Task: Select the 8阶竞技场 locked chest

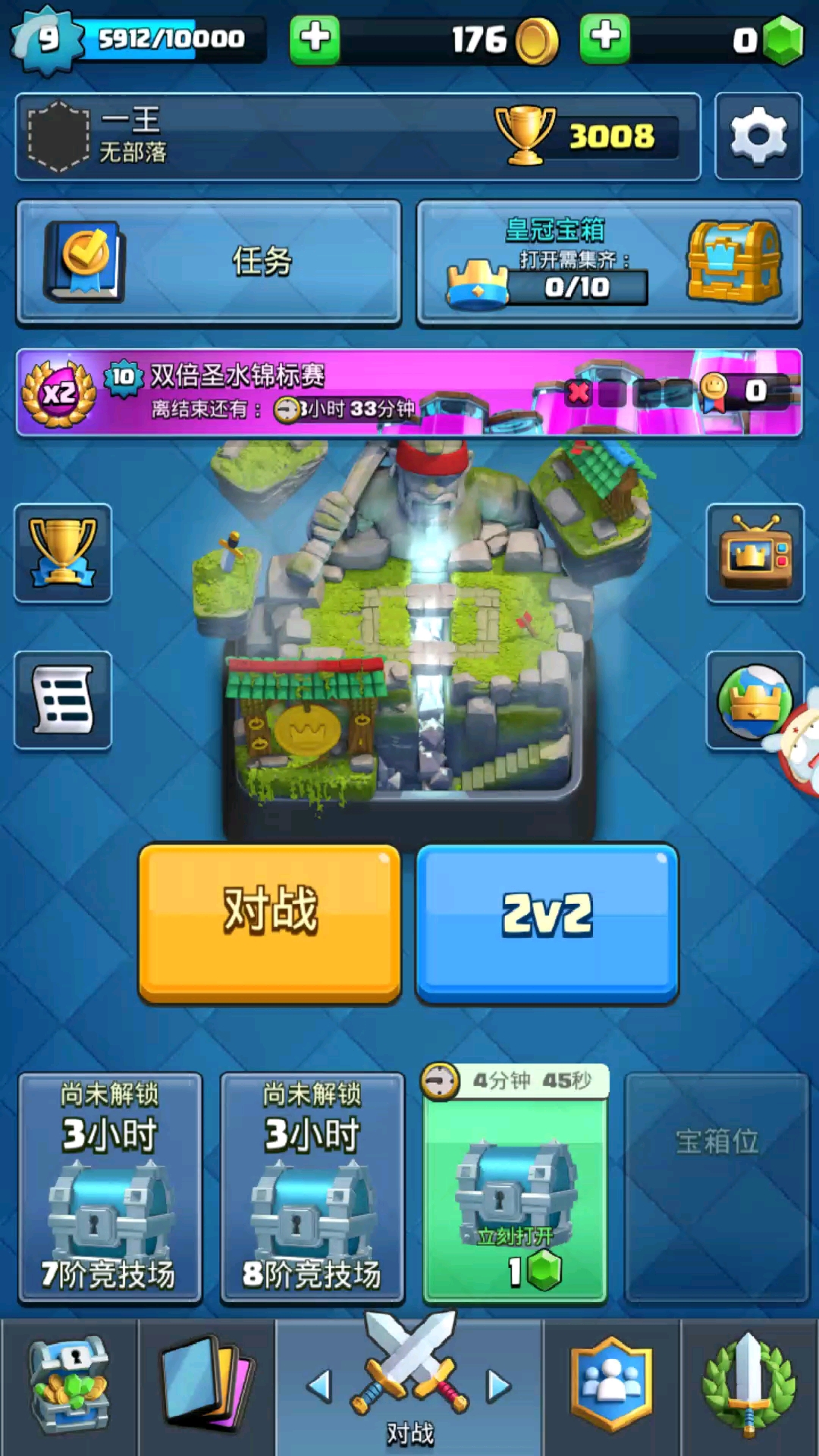Action: point(312,1188)
